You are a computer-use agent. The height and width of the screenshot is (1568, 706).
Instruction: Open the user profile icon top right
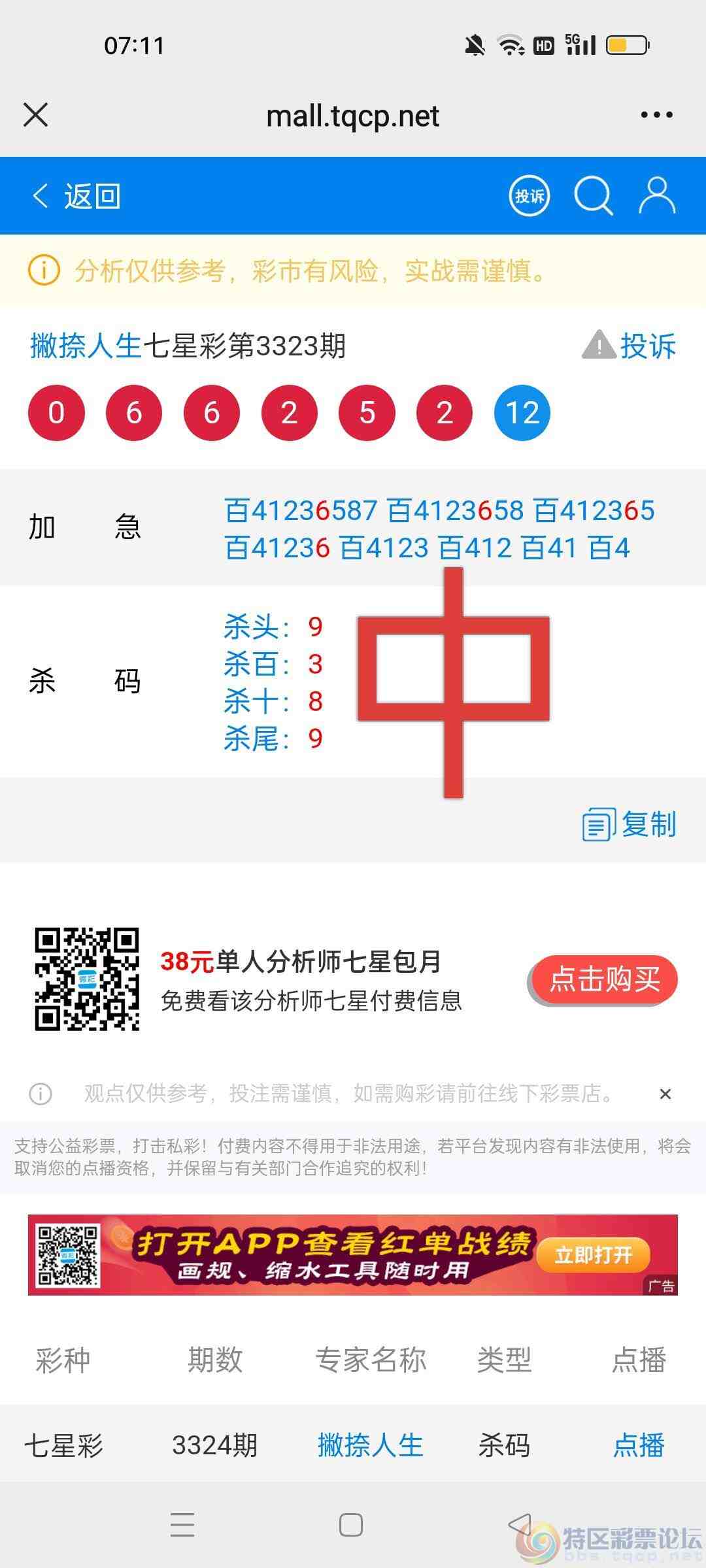pyautogui.click(x=657, y=196)
